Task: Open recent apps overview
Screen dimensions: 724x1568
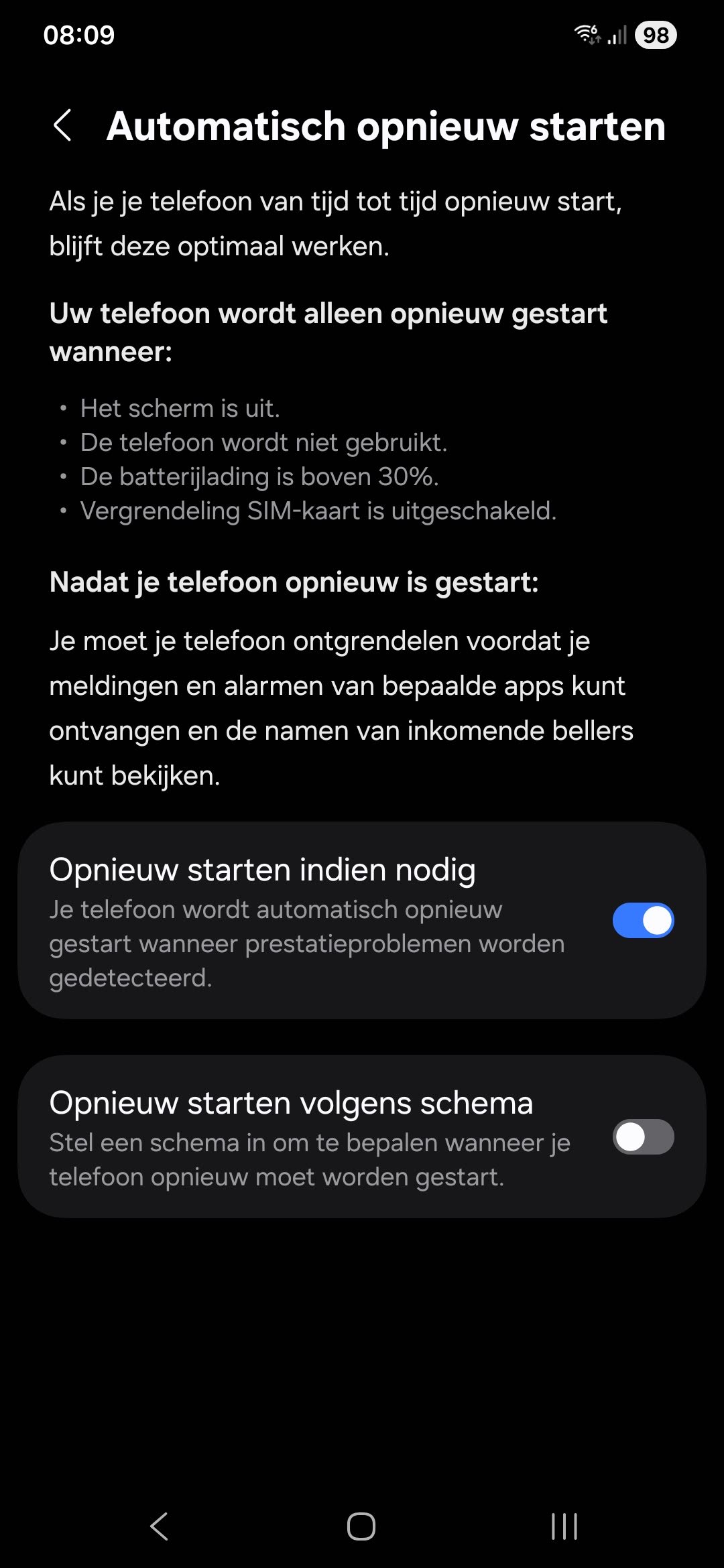Action: coord(564,1526)
